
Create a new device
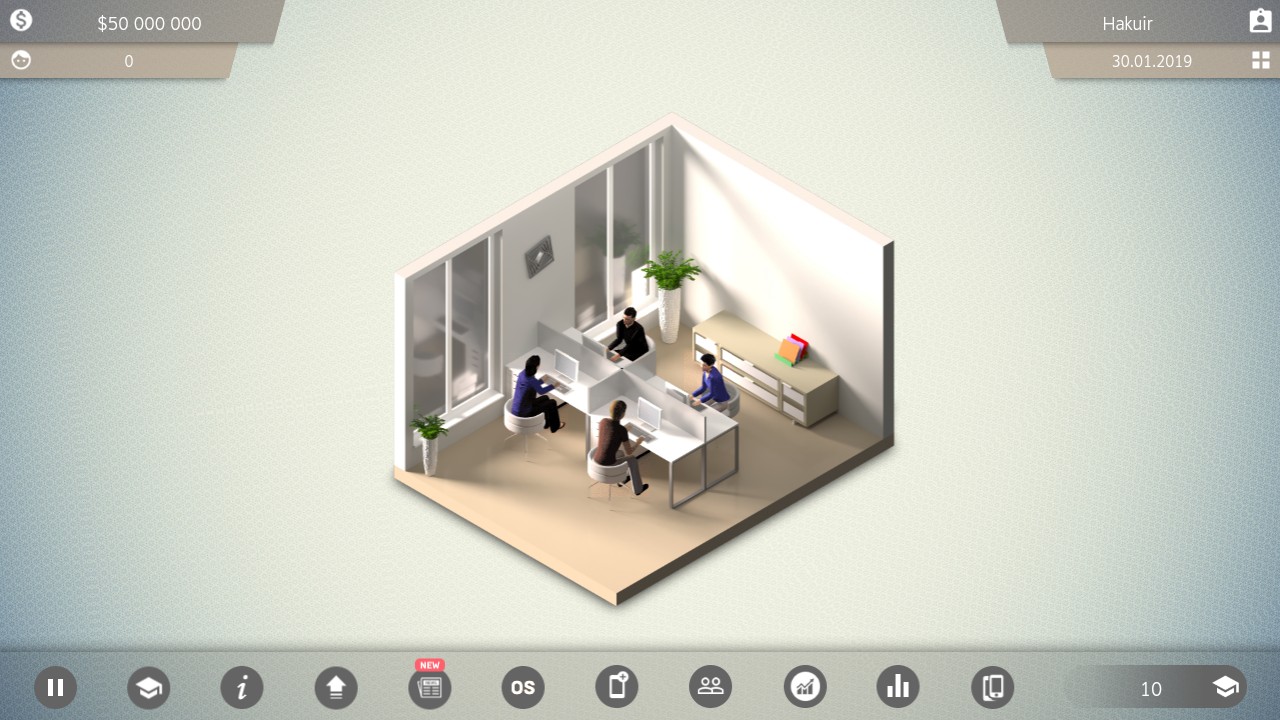pos(617,688)
